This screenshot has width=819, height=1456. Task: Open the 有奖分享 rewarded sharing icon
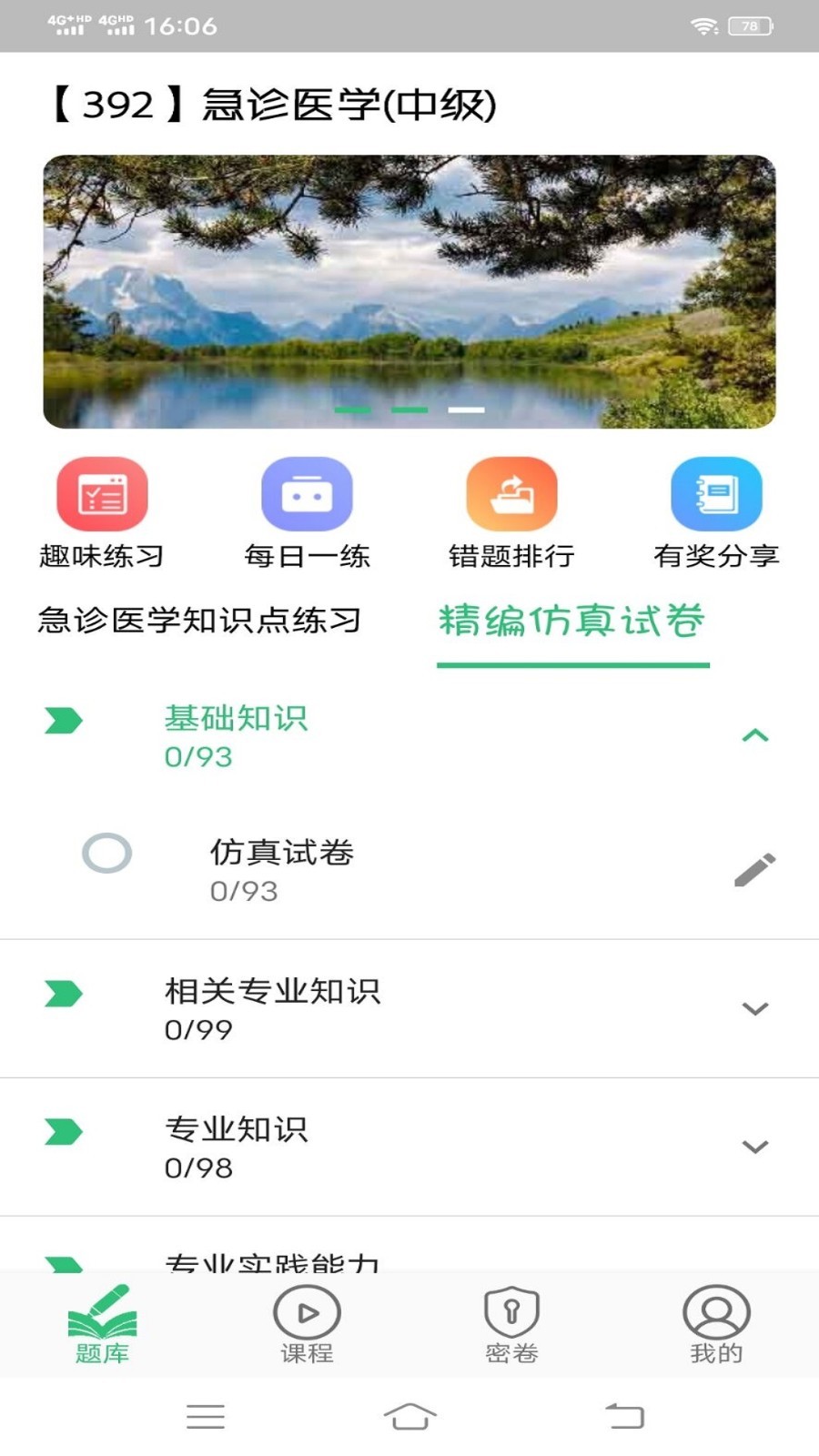(716, 492)
